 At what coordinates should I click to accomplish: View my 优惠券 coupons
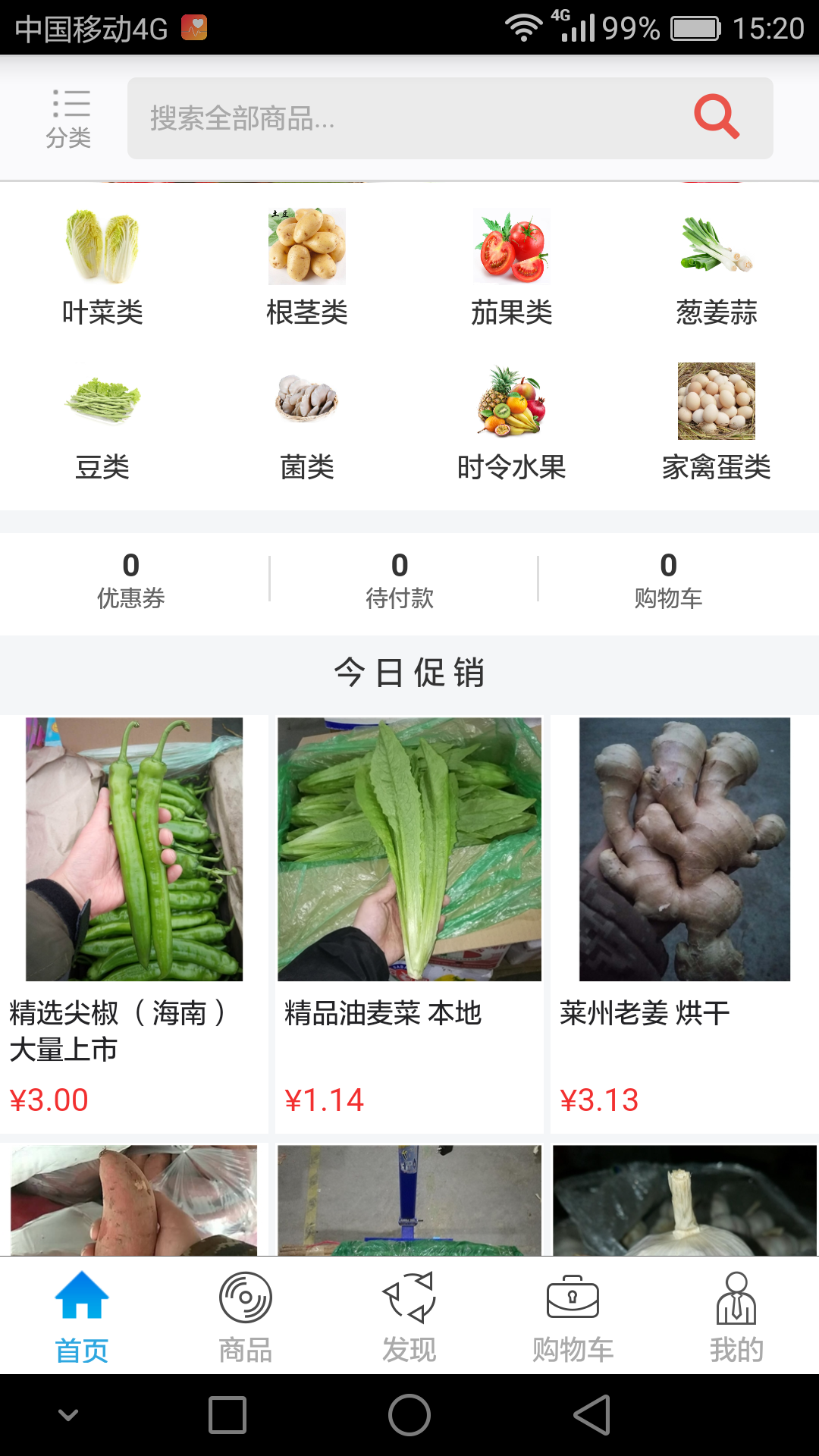coord(131,581)
